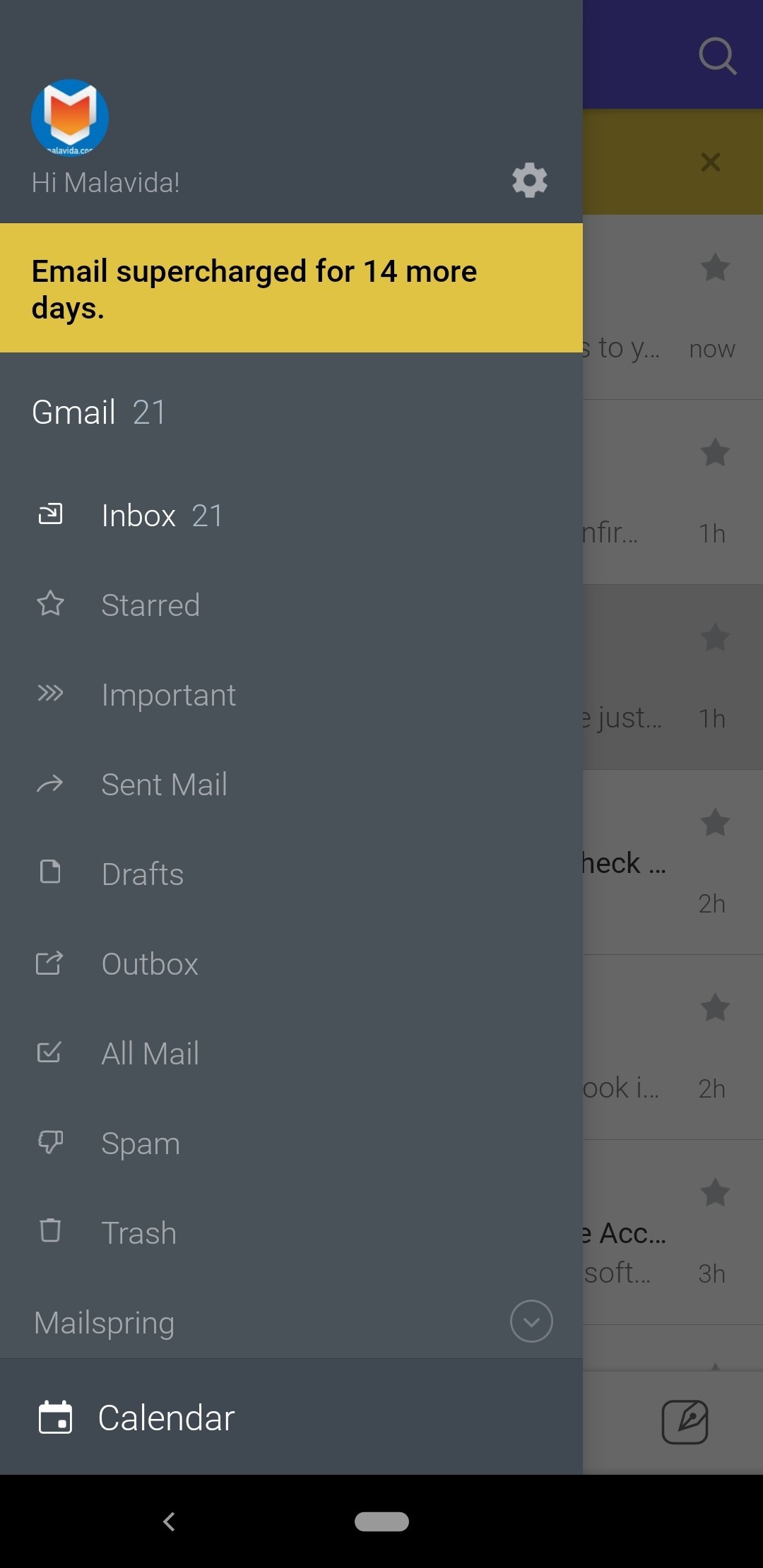The height and width of the screenshot is (1568, 763).
Task: Open the Email supercharged trial banner
Action: (x=291, y=288)
